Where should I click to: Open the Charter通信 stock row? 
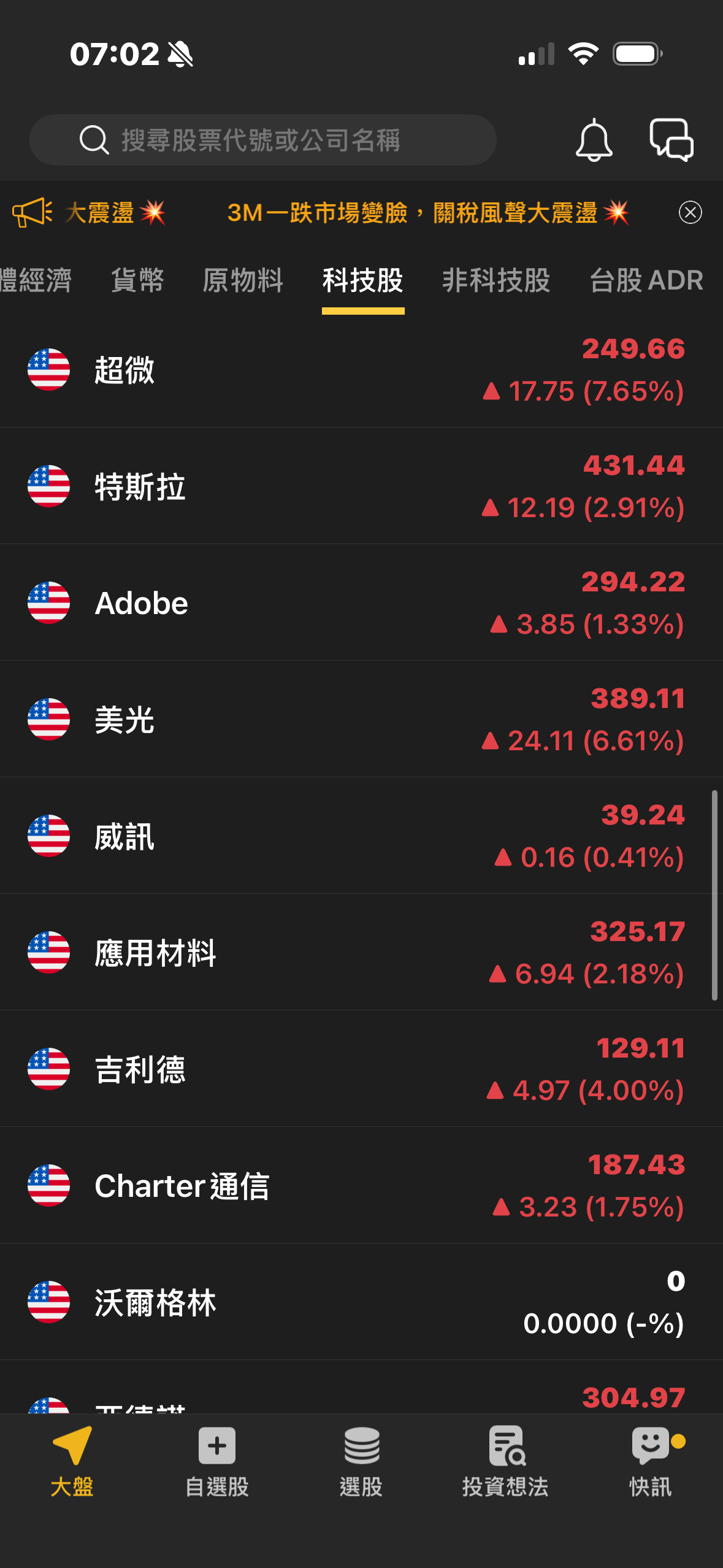tap(361, 1185)
